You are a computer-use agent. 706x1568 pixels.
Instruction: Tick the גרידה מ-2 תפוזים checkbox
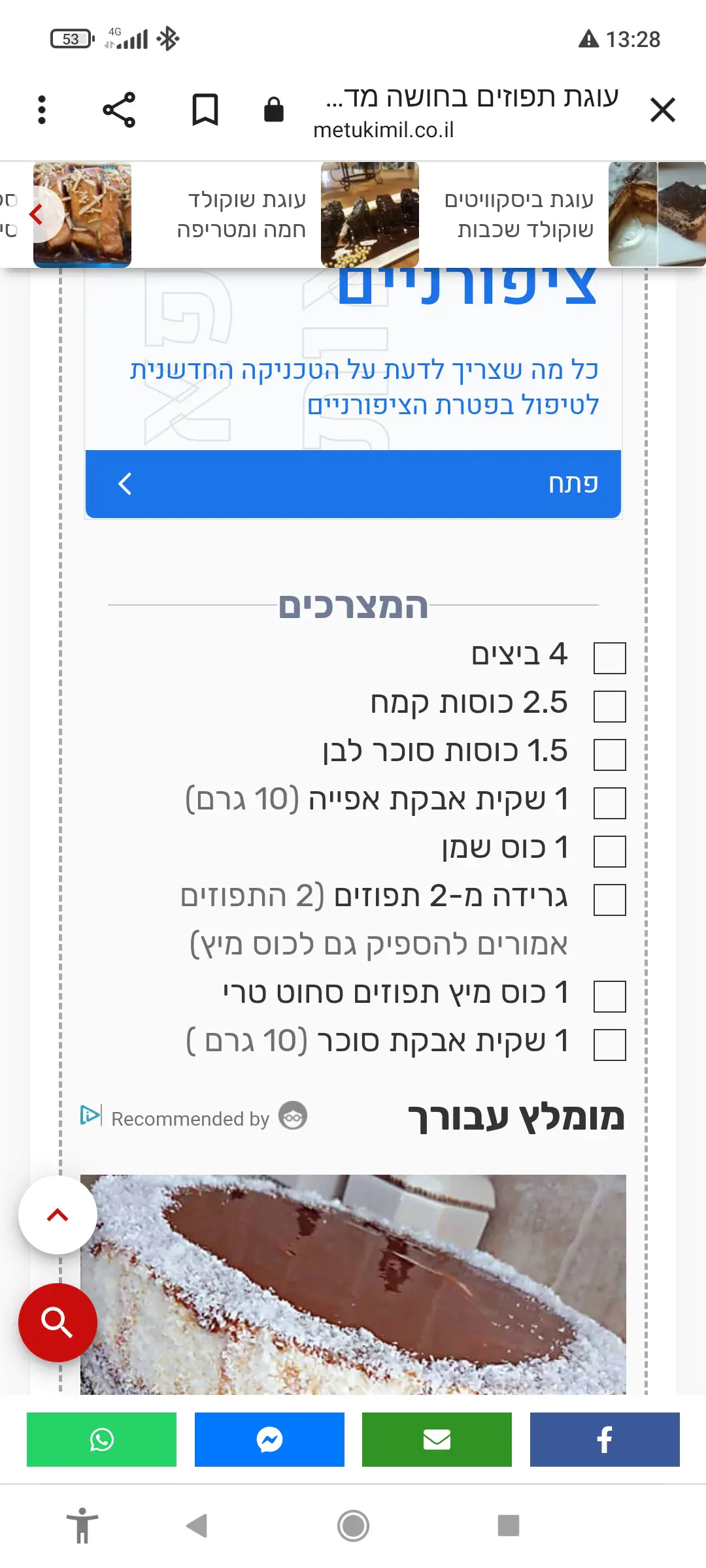click(609, 900)
